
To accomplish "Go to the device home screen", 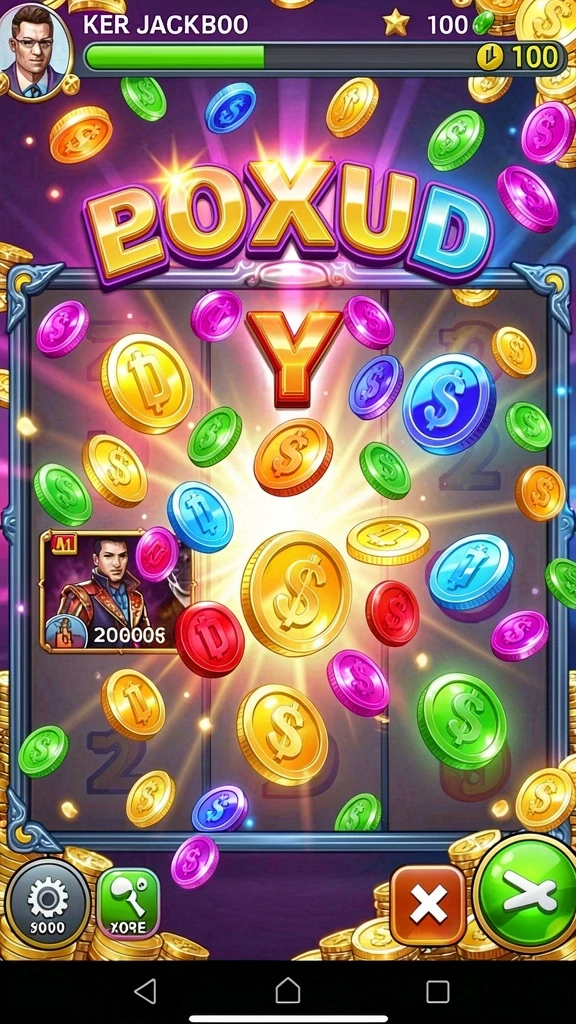I will (288, 991).
